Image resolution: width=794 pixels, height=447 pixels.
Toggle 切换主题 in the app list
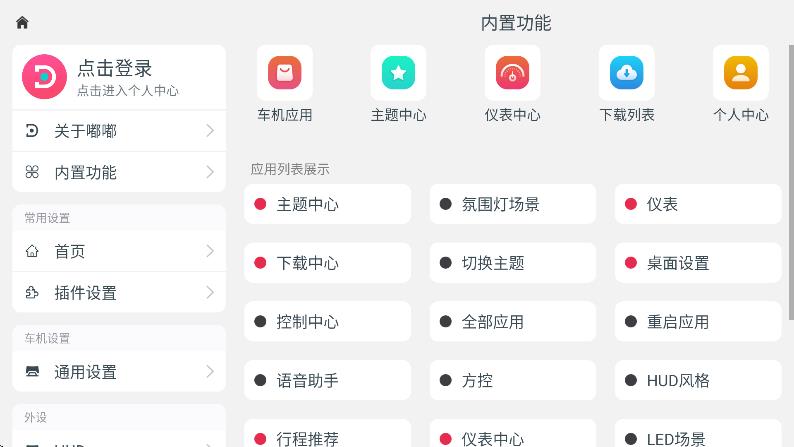tap(512, 263)
